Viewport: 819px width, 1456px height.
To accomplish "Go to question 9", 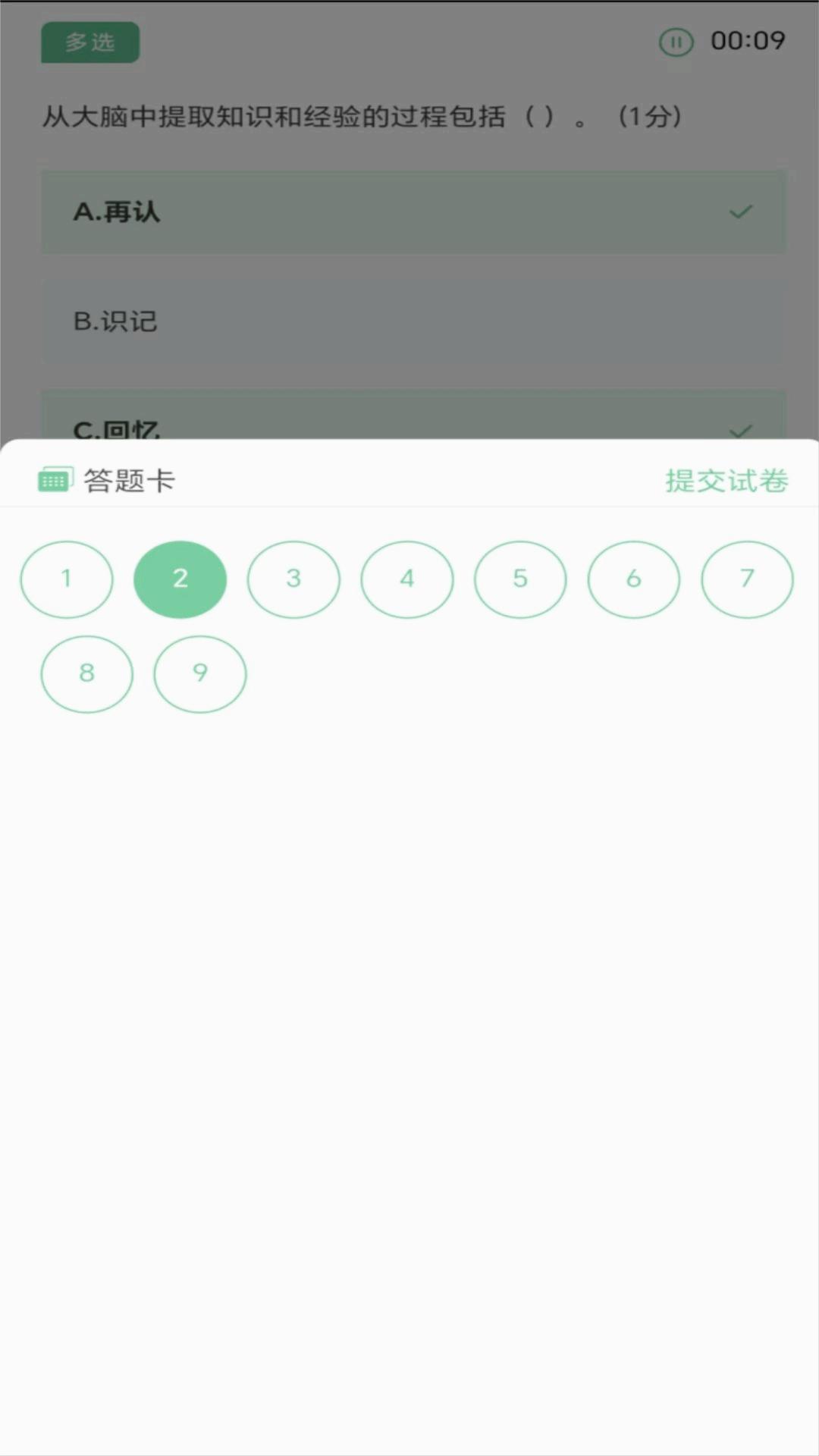I will tap(200, 673).
